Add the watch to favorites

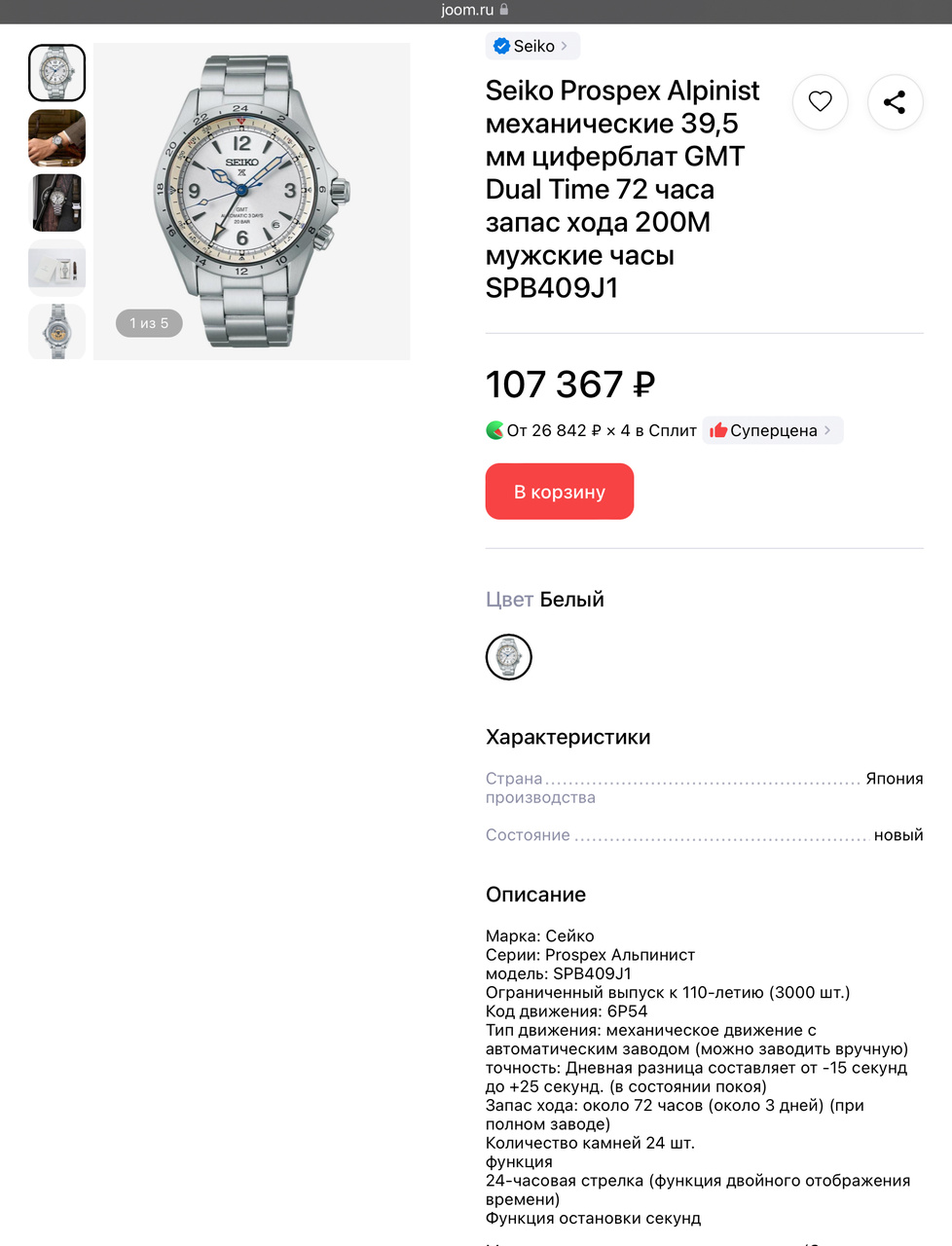coord(820,101)
